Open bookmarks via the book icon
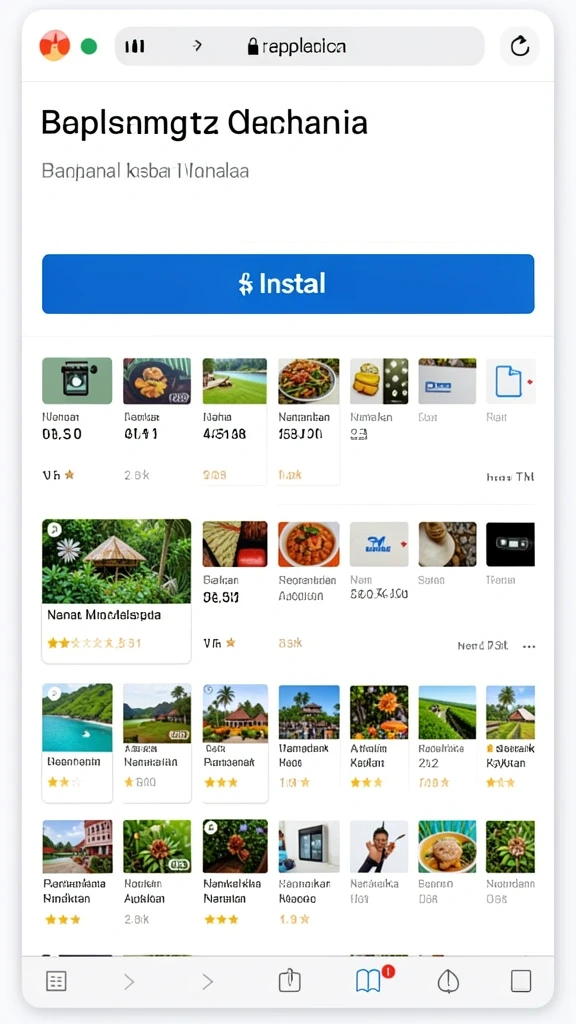This screenshot has width=576, height=1024. 368,980
